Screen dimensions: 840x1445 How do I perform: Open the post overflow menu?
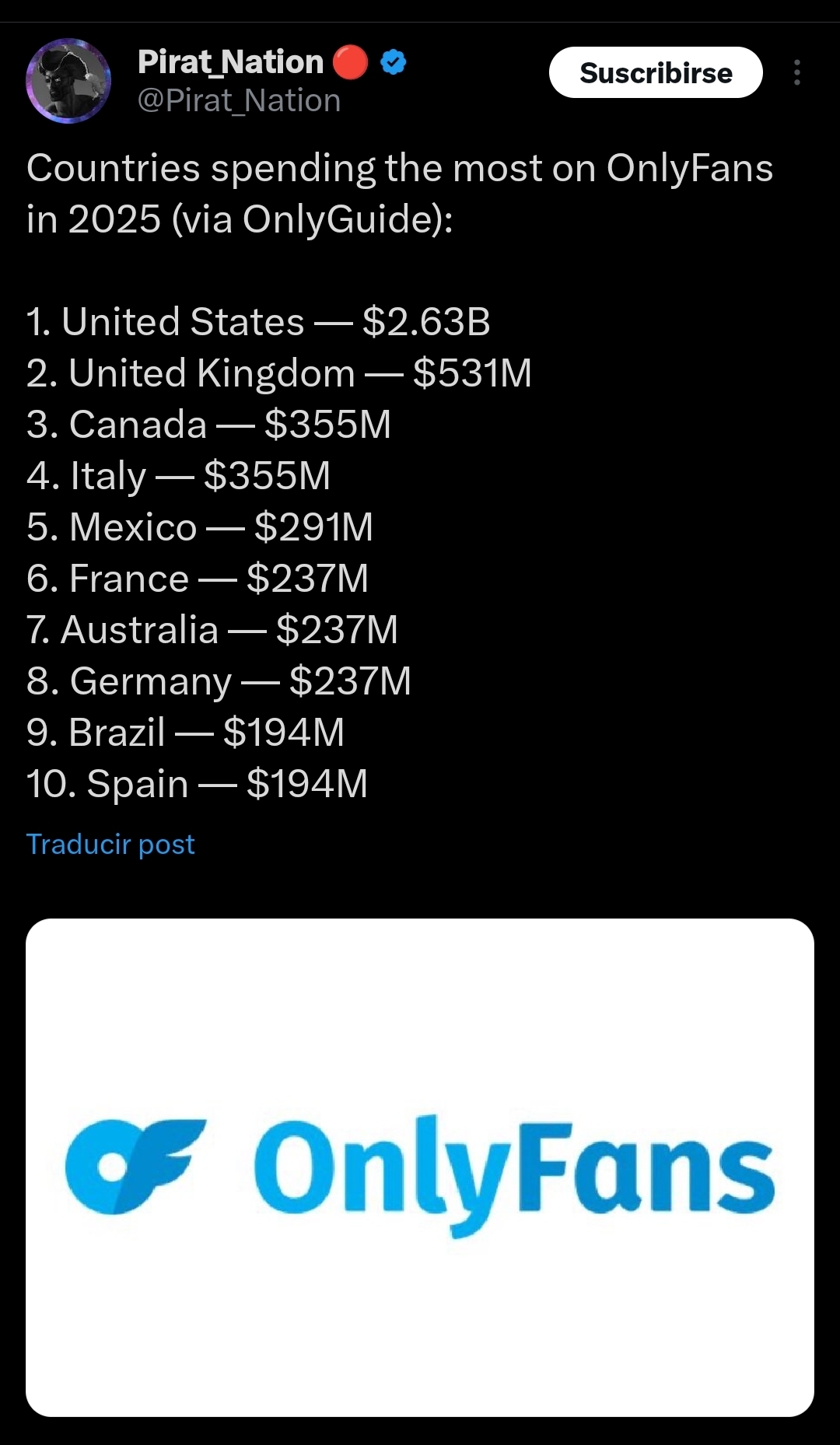click(x=796, y=72)
